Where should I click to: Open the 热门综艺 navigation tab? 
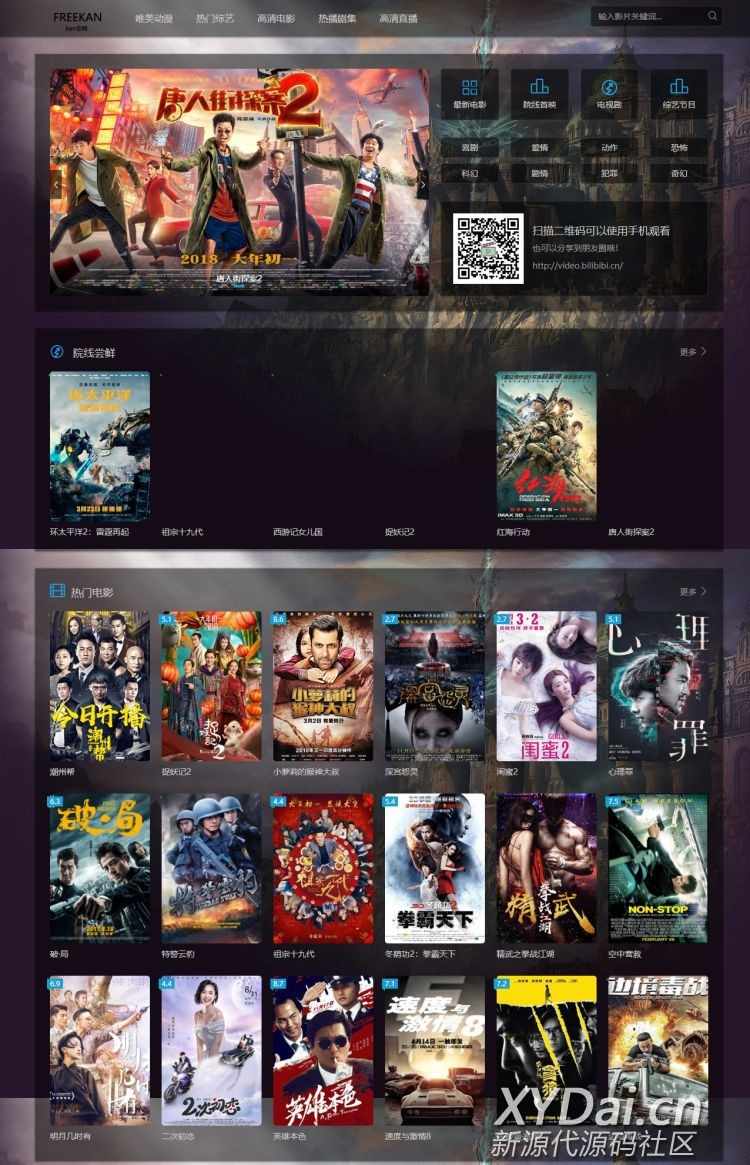(215, 19)
